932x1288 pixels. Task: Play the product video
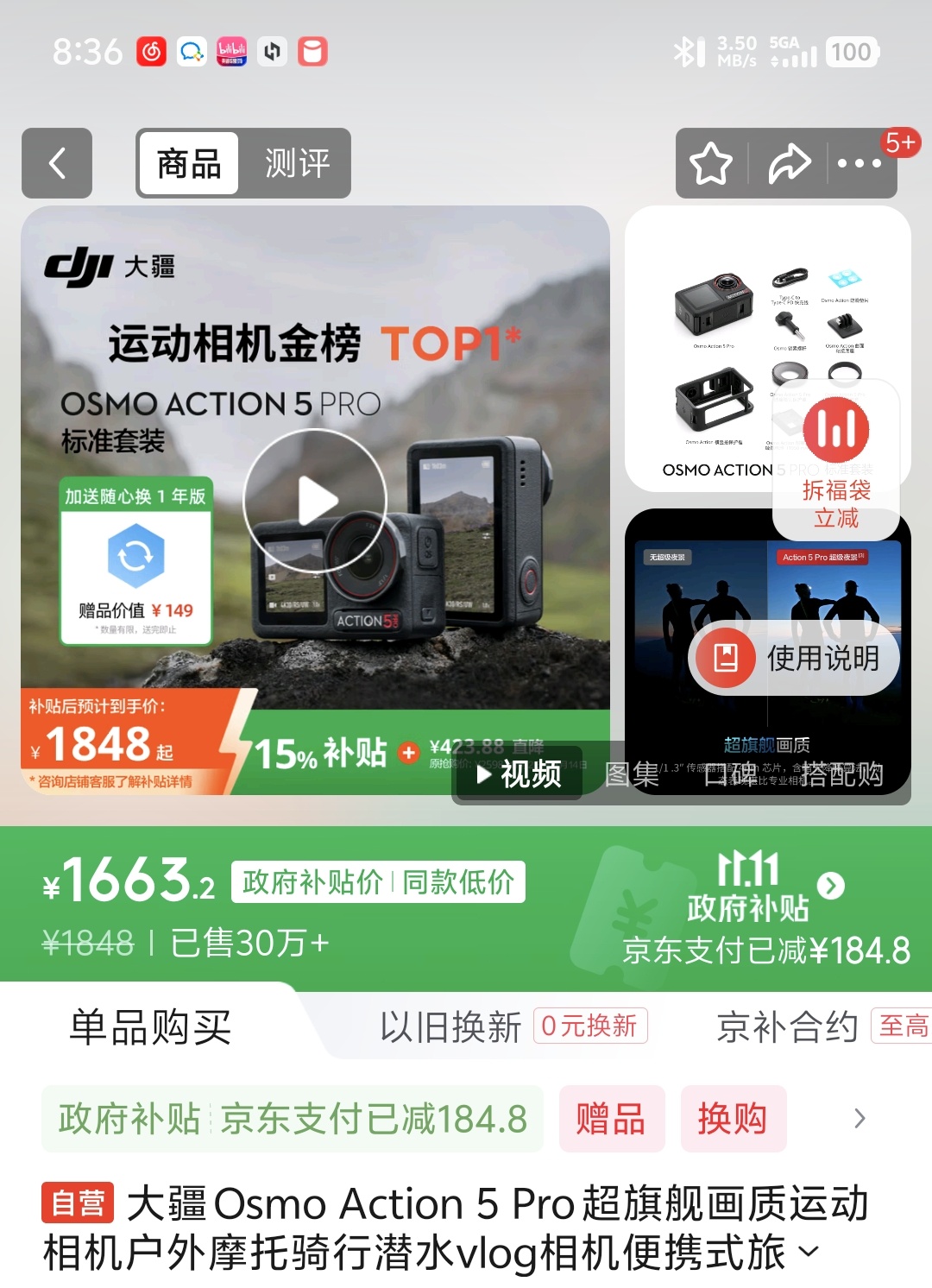coord(315,501)
